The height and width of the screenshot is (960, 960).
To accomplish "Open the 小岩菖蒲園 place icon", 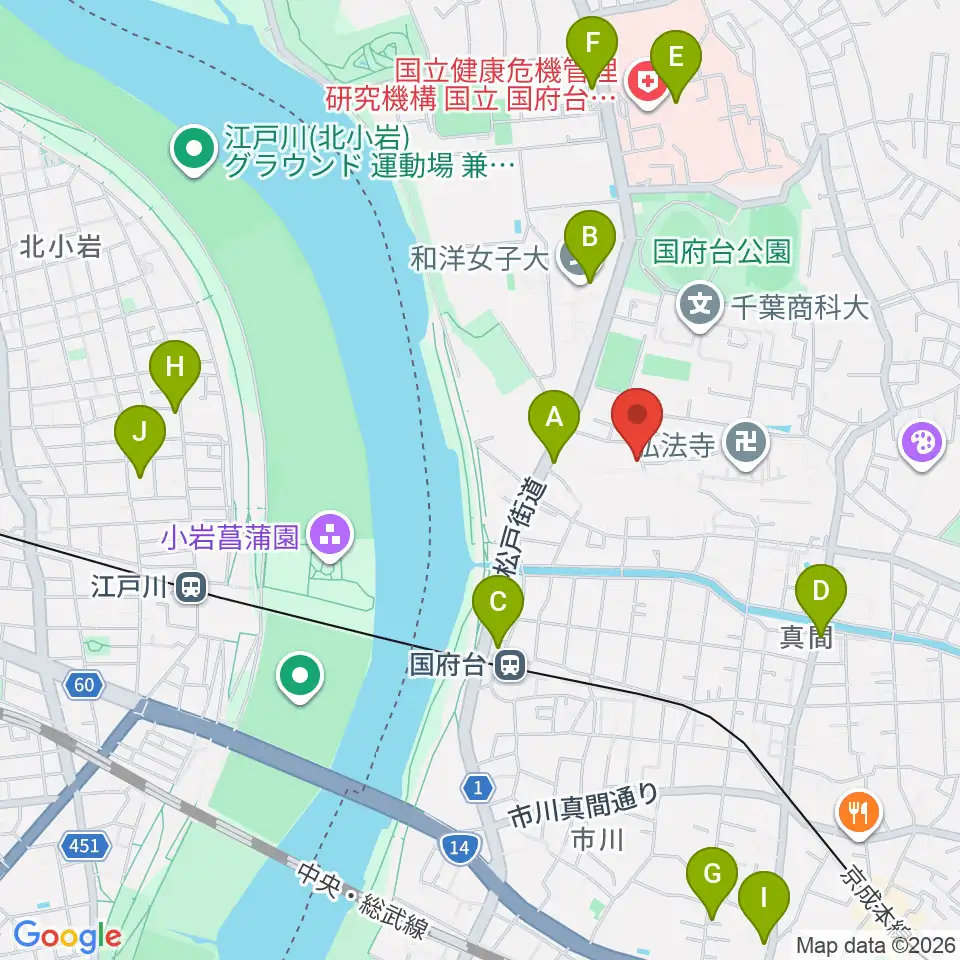I will pyautogui.click(x=331, y=537).
